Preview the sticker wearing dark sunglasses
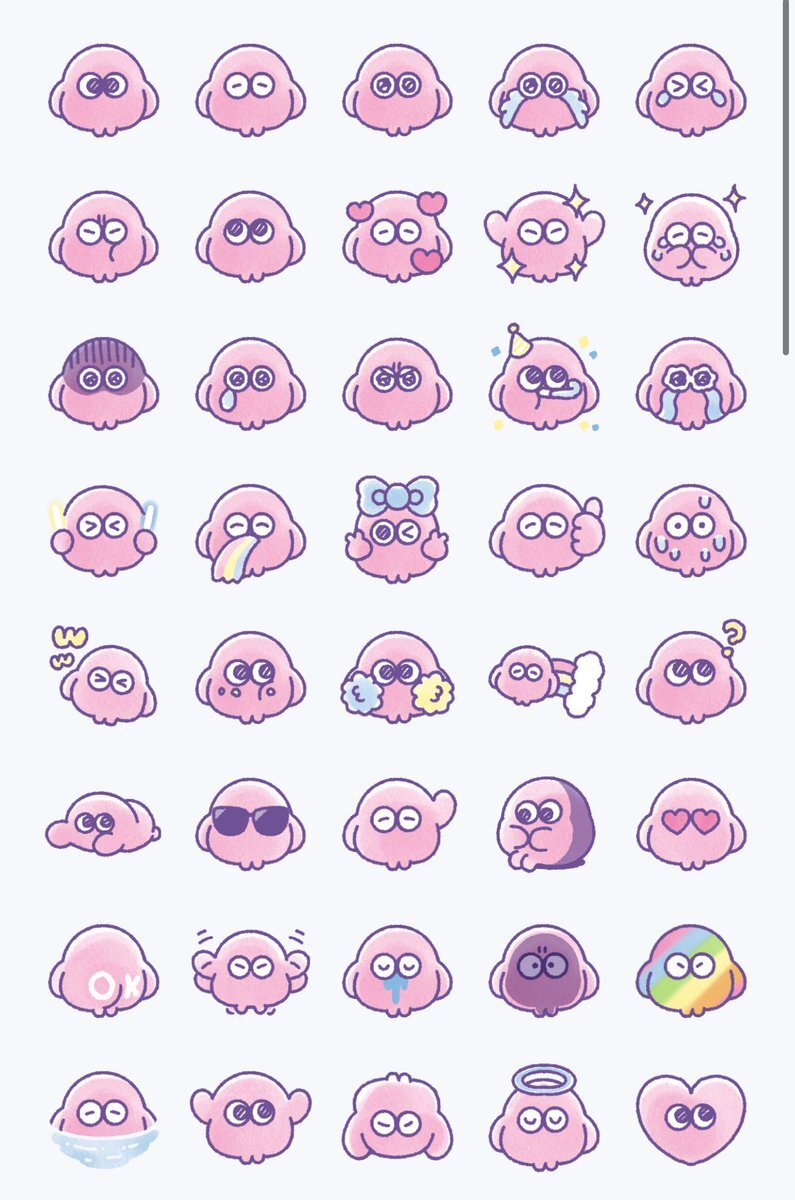 coord(250,823)
